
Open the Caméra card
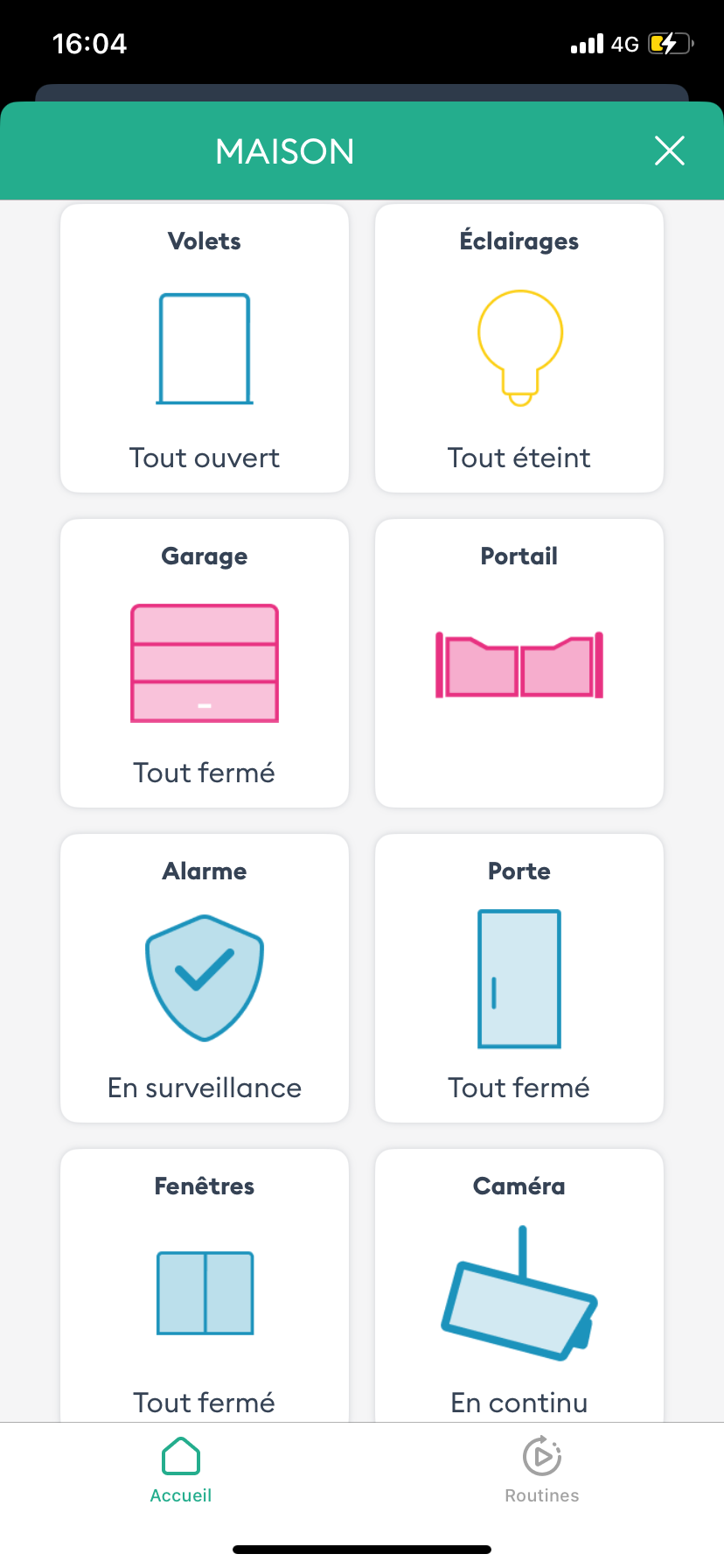[x=519, y=1286]
